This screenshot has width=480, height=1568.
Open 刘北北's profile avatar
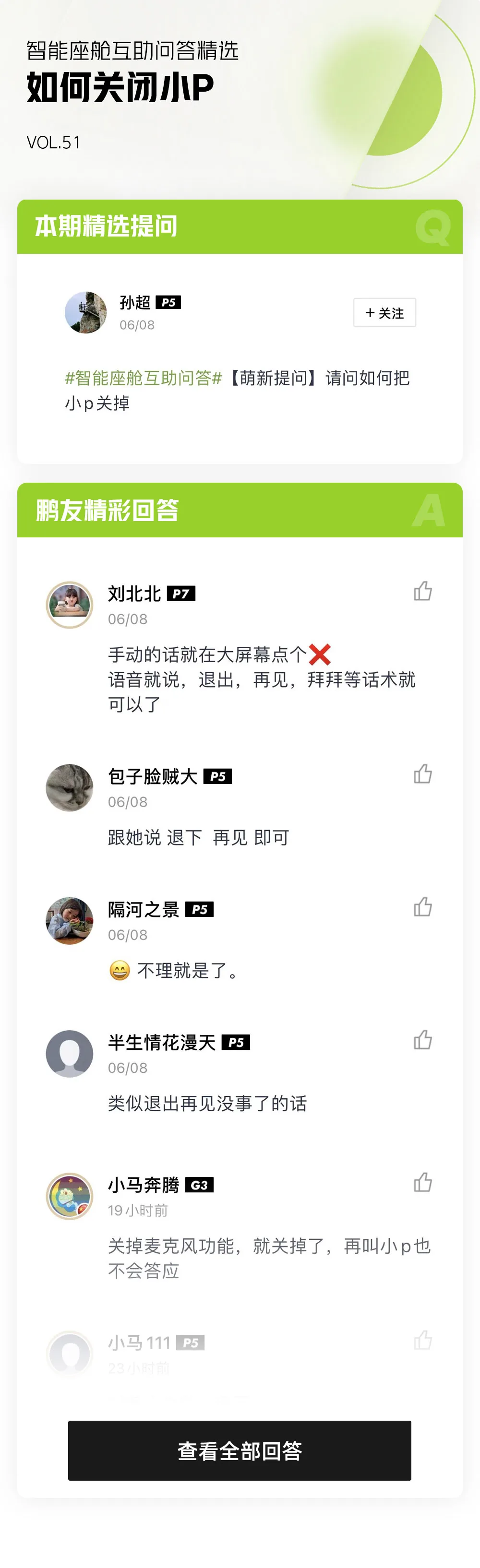pos(70,605)
